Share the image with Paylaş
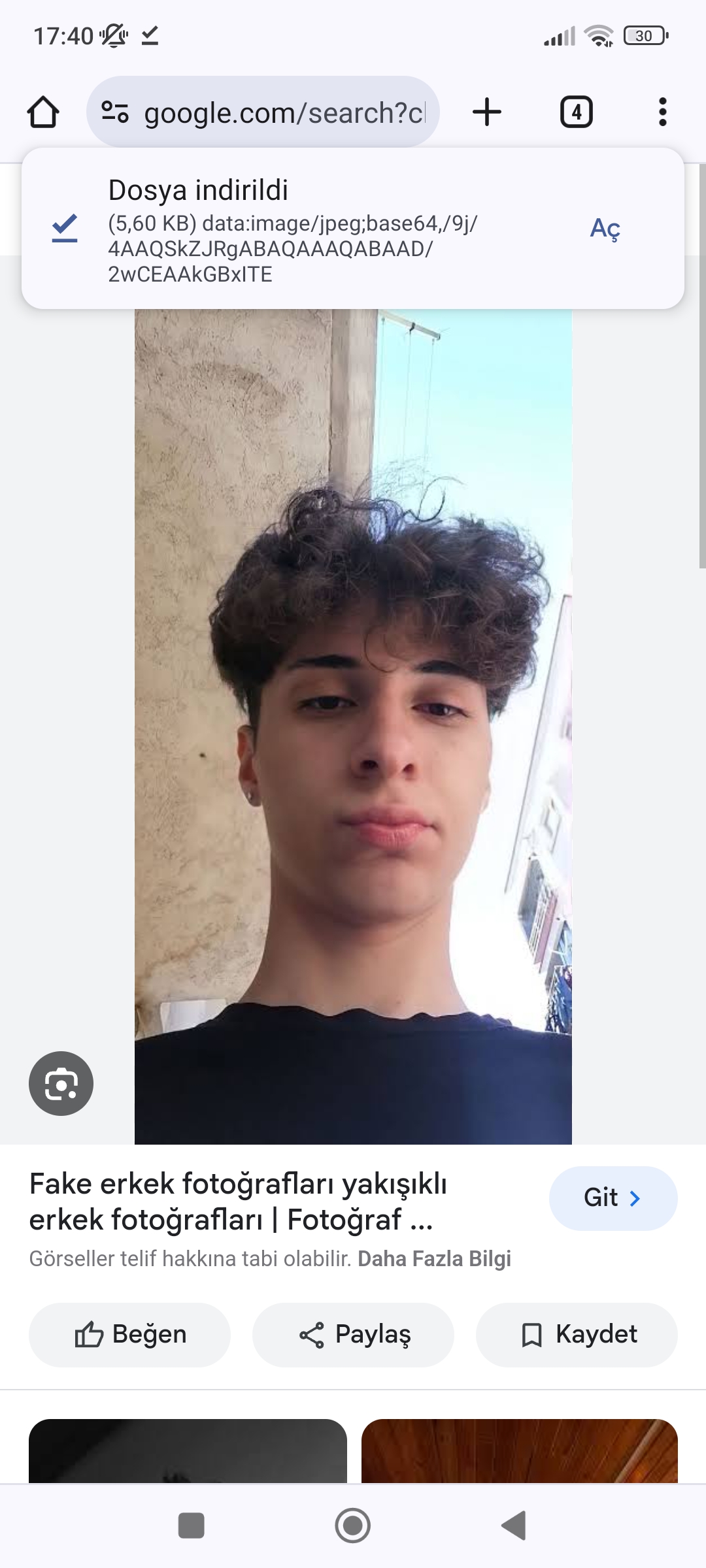The height and width of the screenshot is (1568, 706). [353, 1334]
